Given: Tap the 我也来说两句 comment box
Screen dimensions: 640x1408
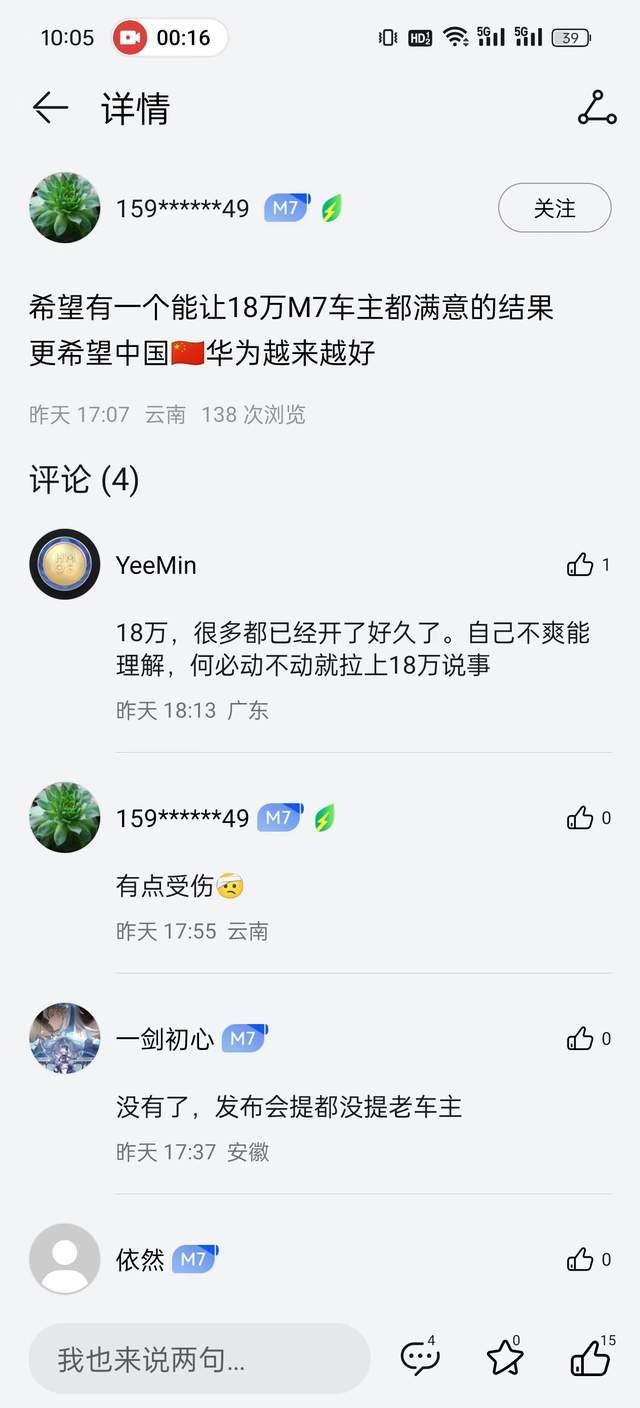Looking at the screenshot, I should 199,1359.
